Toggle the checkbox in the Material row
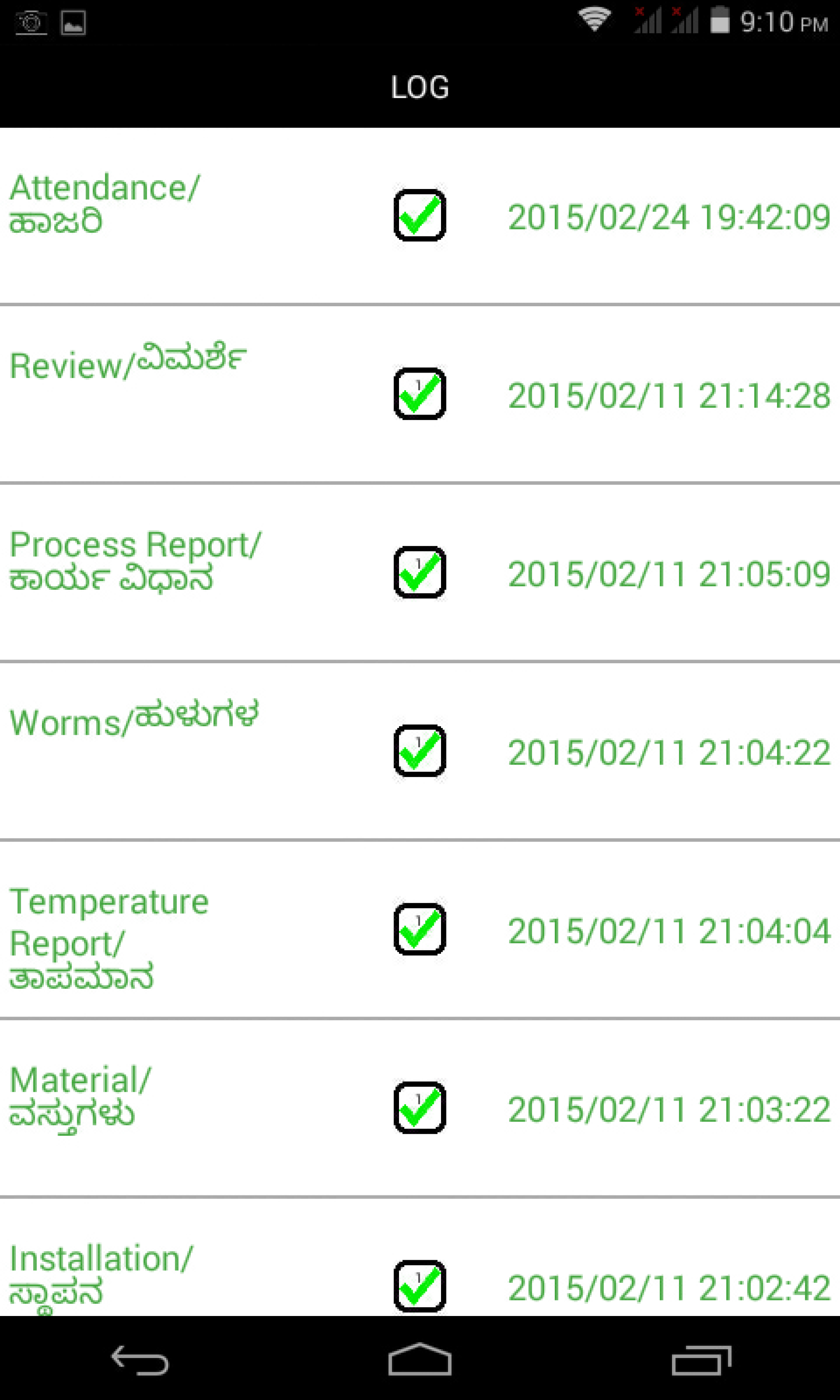The image size is (840, 1400). 420,1107
